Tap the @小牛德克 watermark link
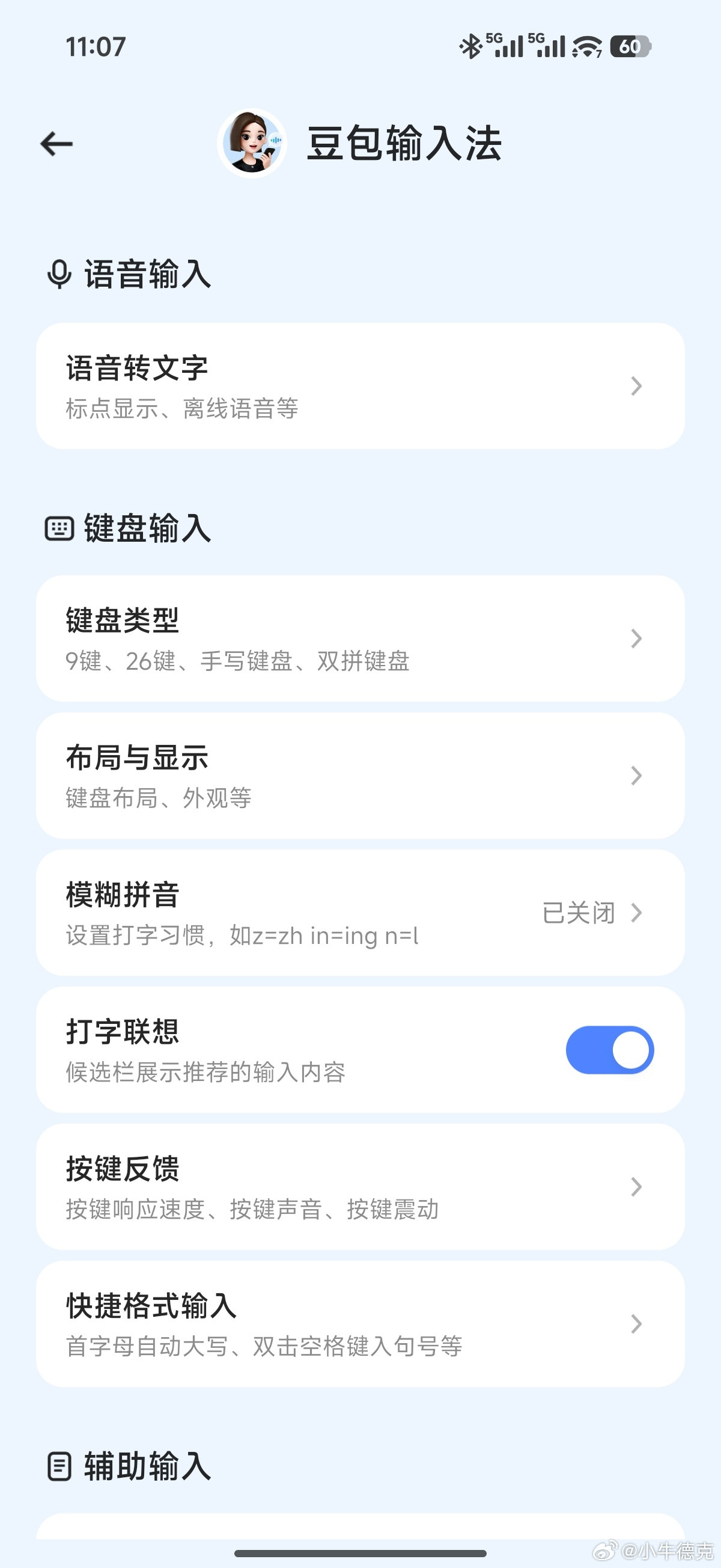 (655, 1551)
